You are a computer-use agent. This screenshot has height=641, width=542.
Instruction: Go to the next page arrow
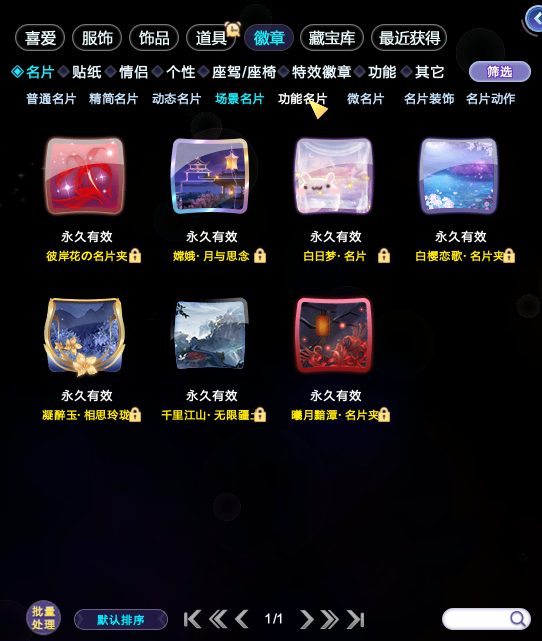307,619
